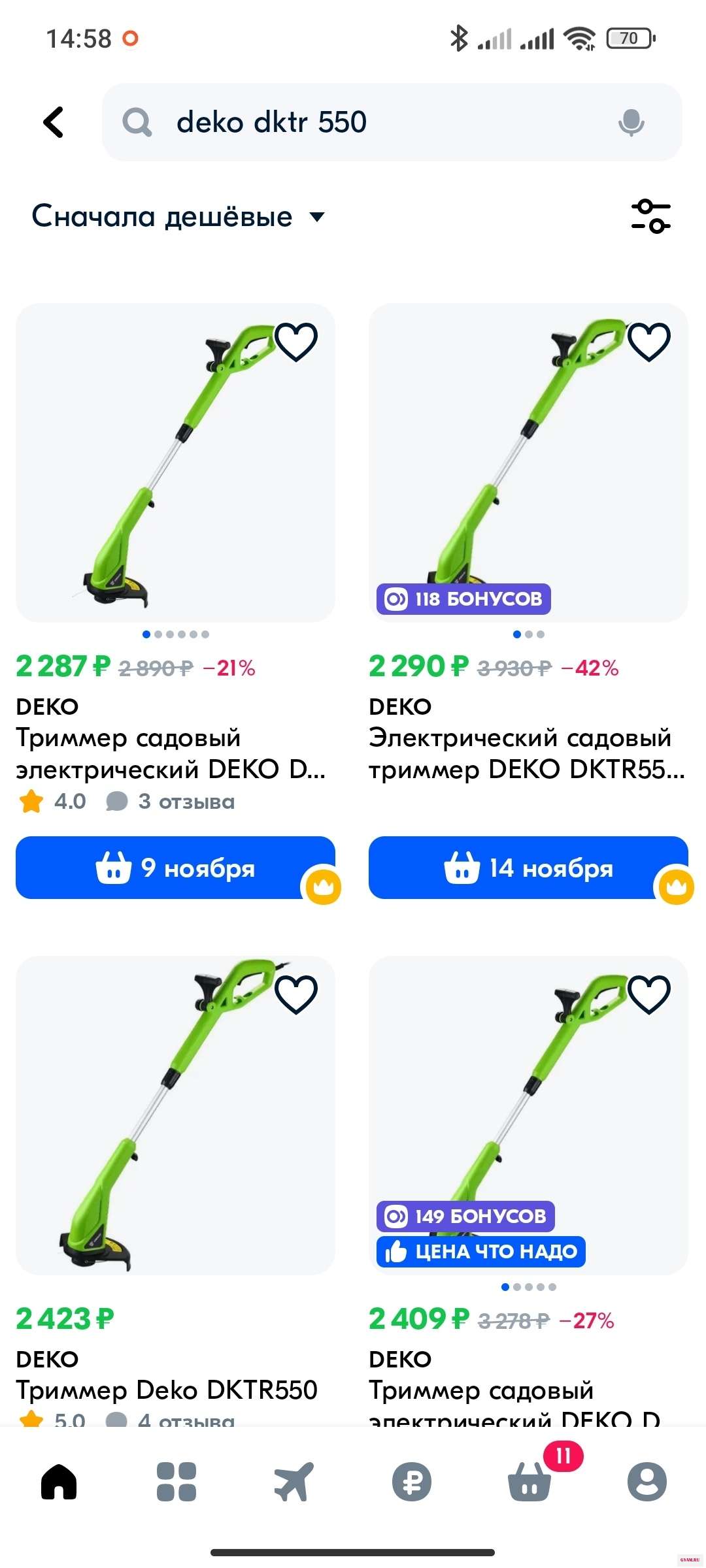
Task: Go back using the arrow icon
Action: pyautogui.click(x=54, y=122)
